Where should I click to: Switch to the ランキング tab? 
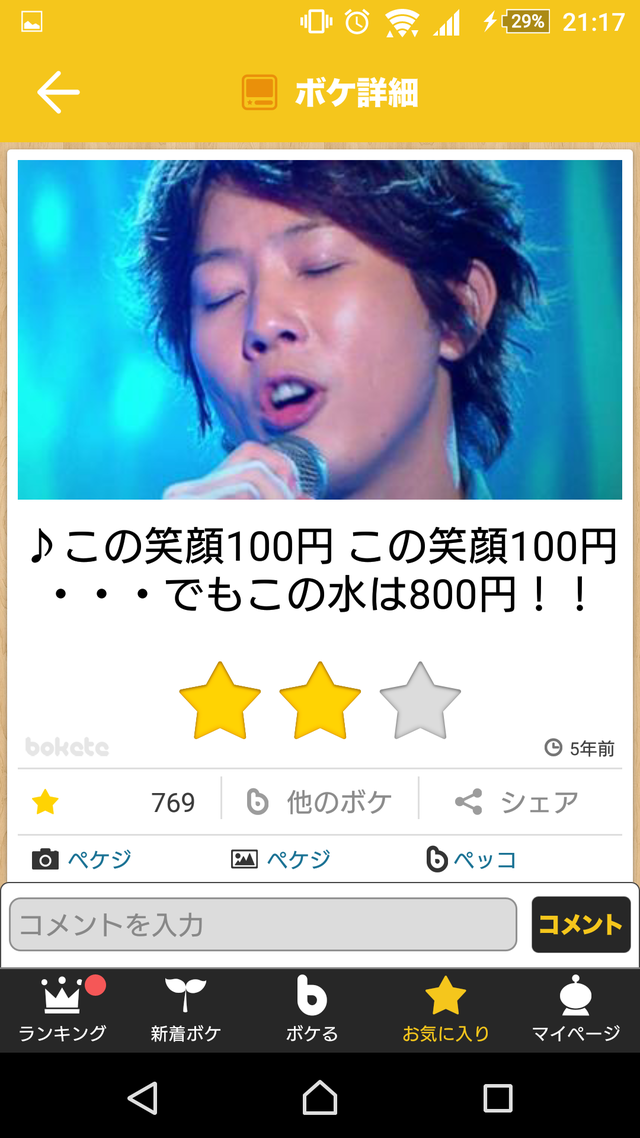click(x=63, y=1010)
